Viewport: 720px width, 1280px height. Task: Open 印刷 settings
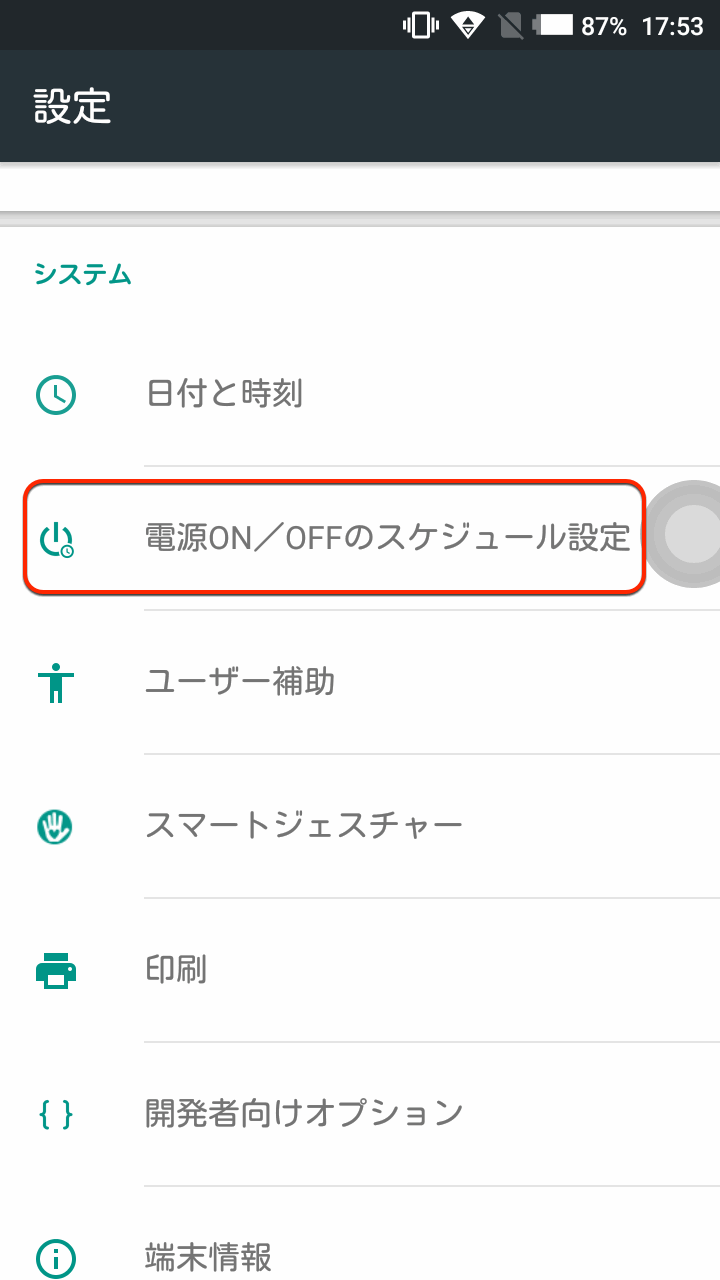pos(177,970)
